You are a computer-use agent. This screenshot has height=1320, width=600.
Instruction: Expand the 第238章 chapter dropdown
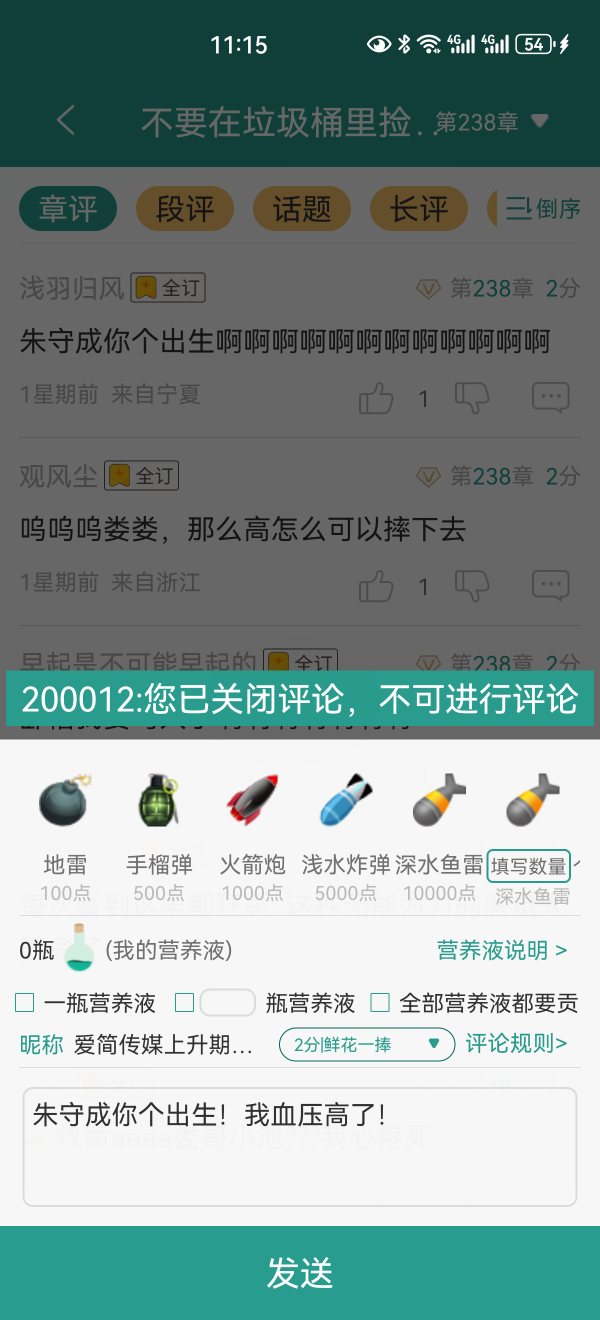click(540, 122)
